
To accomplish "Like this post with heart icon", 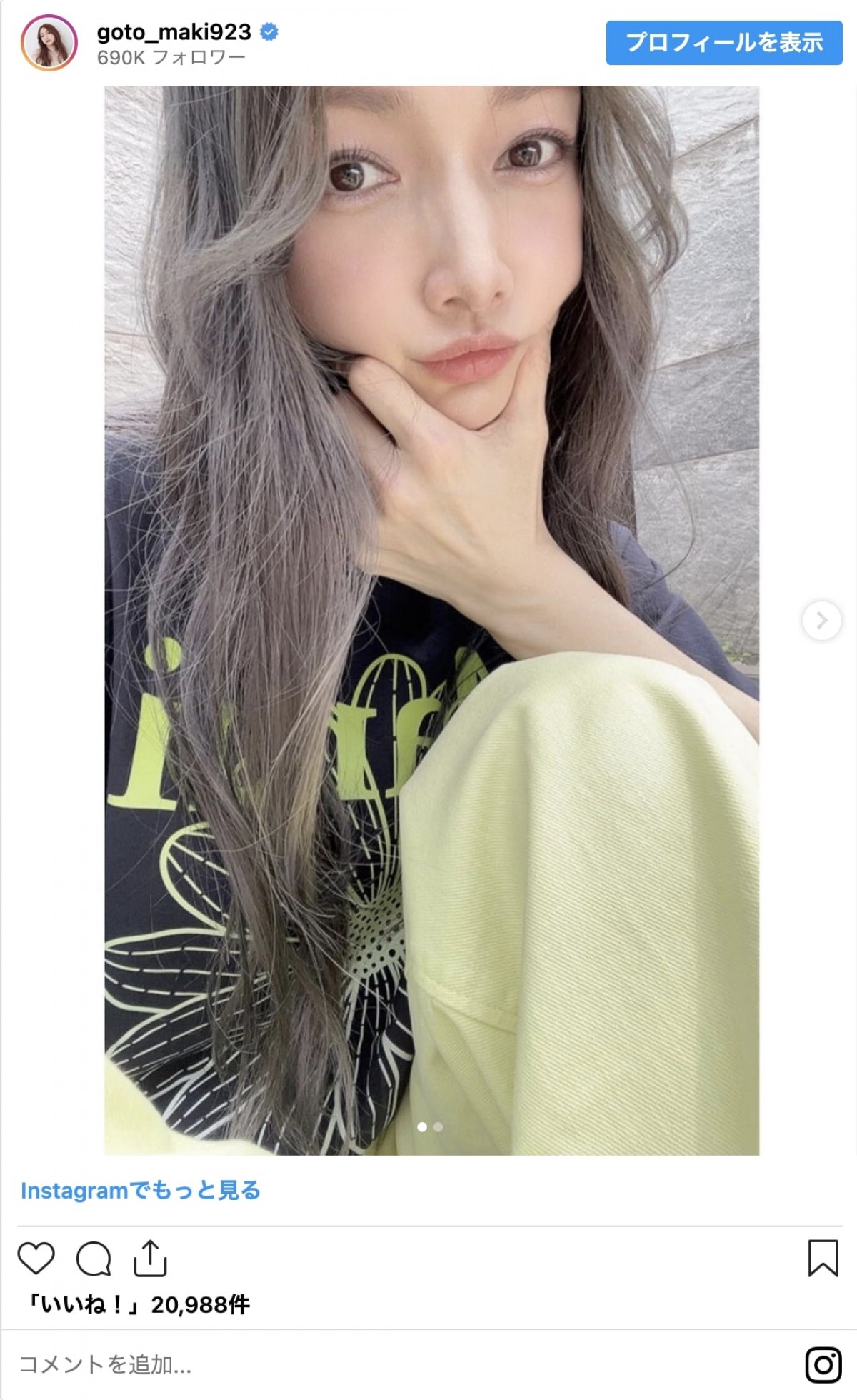I will 36,1258.
